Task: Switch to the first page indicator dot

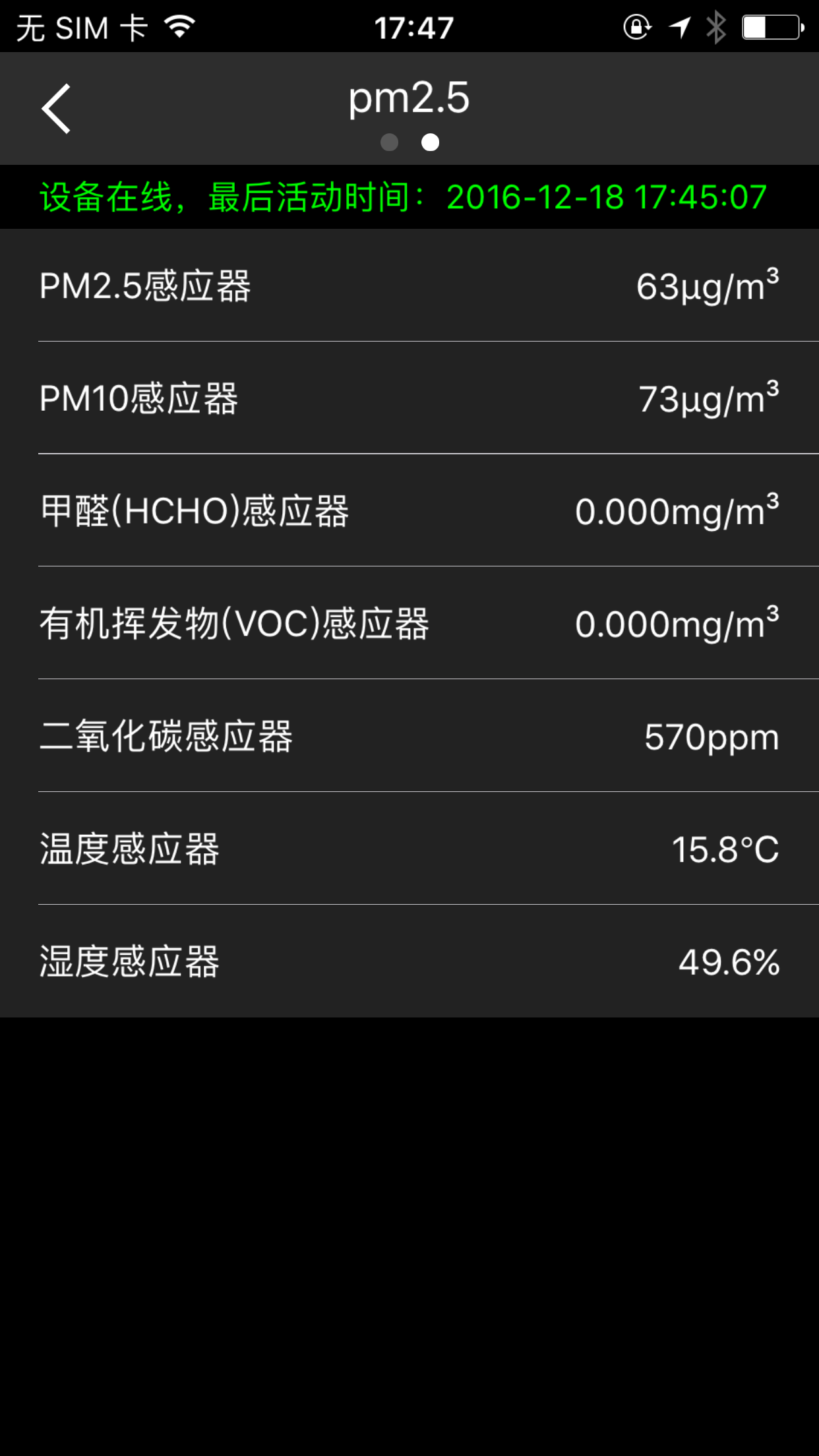Action: tap(390, 142)
